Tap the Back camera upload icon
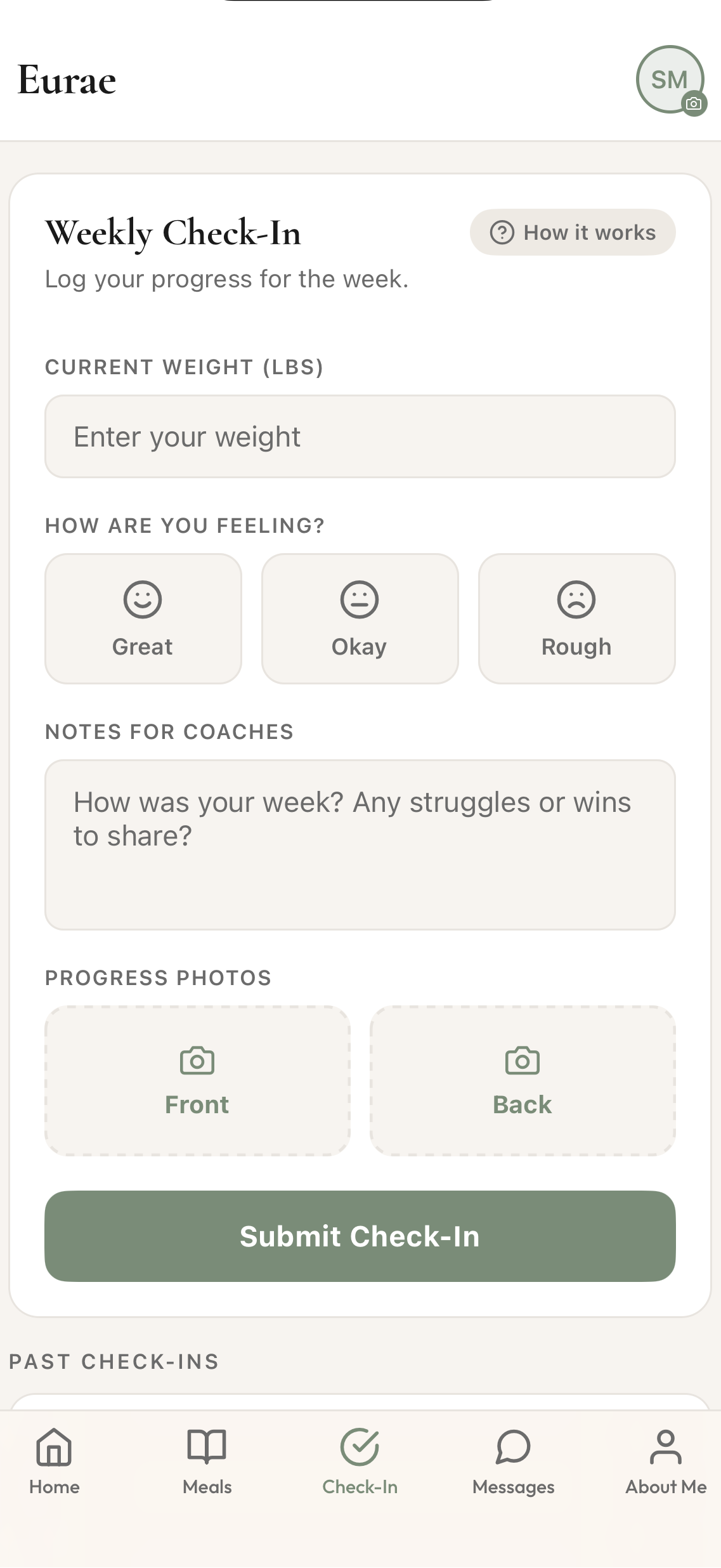Image resolution: width=721 pixels, height=1568 pixels. pyautogui.click(x=522, y=1061)
